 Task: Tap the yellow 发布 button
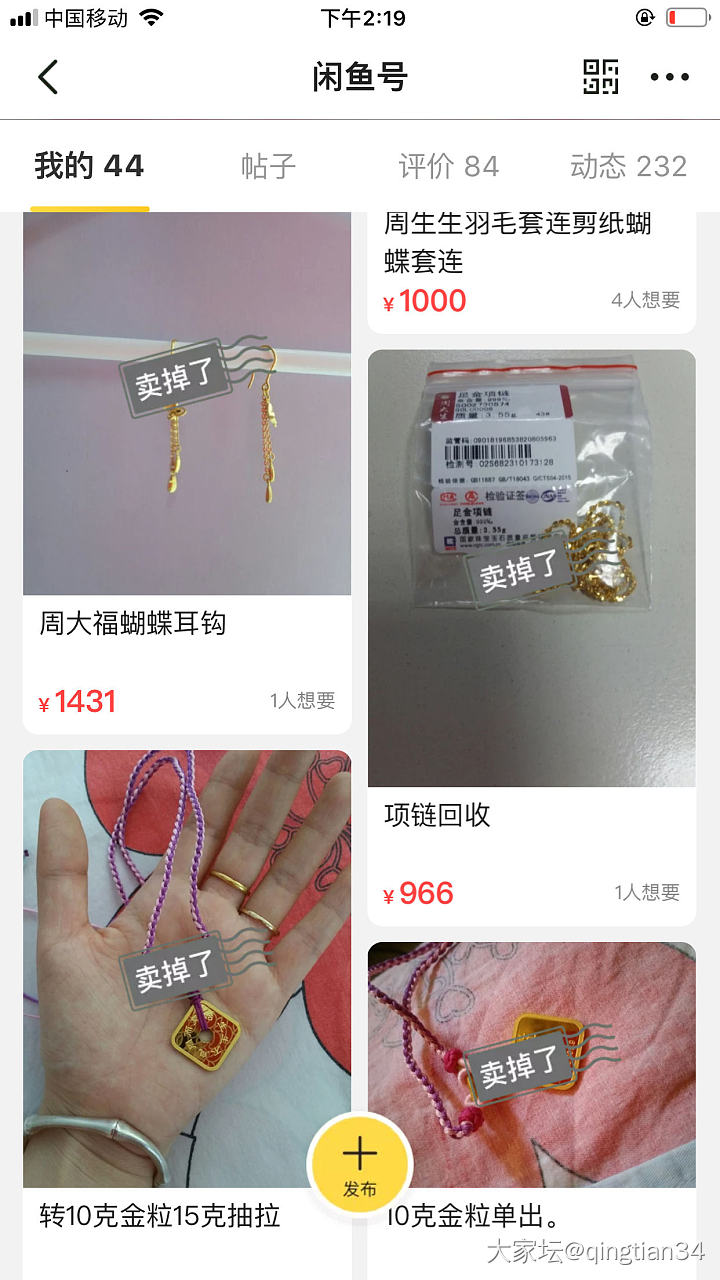tap(360, 1162)
